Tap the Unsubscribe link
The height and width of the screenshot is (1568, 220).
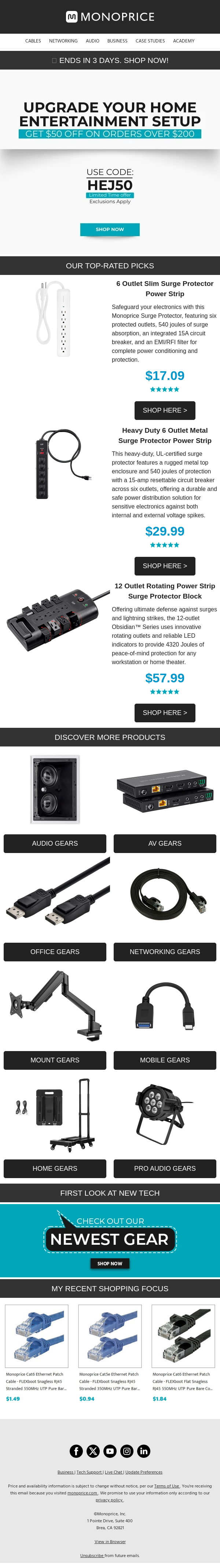pyautogui.click(x=91, y=1555)
